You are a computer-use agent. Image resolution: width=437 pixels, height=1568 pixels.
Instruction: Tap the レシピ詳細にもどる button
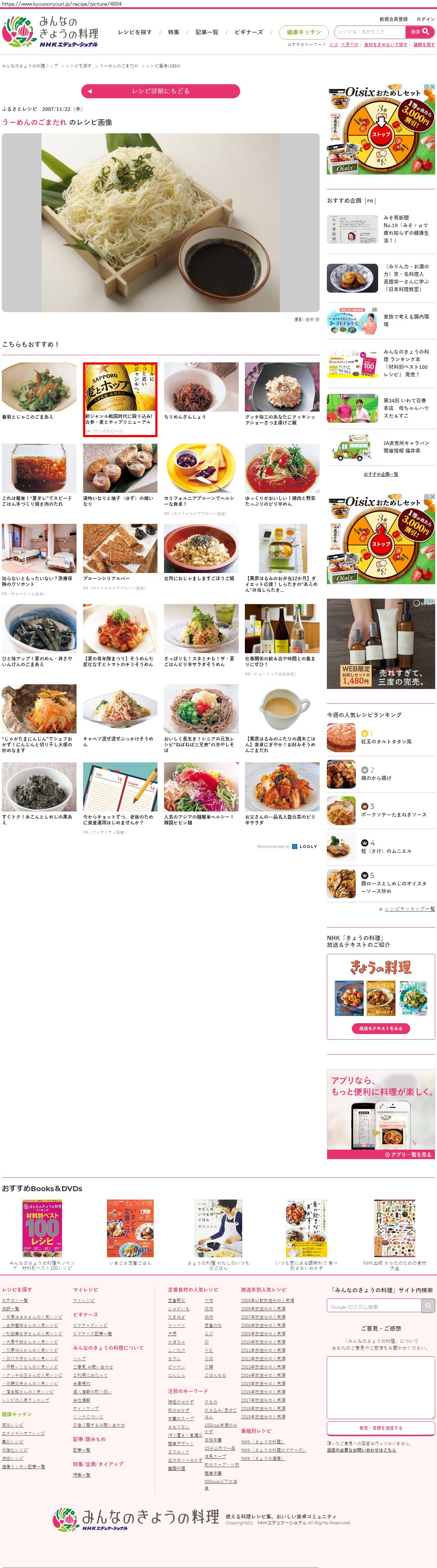pos(161,91)
